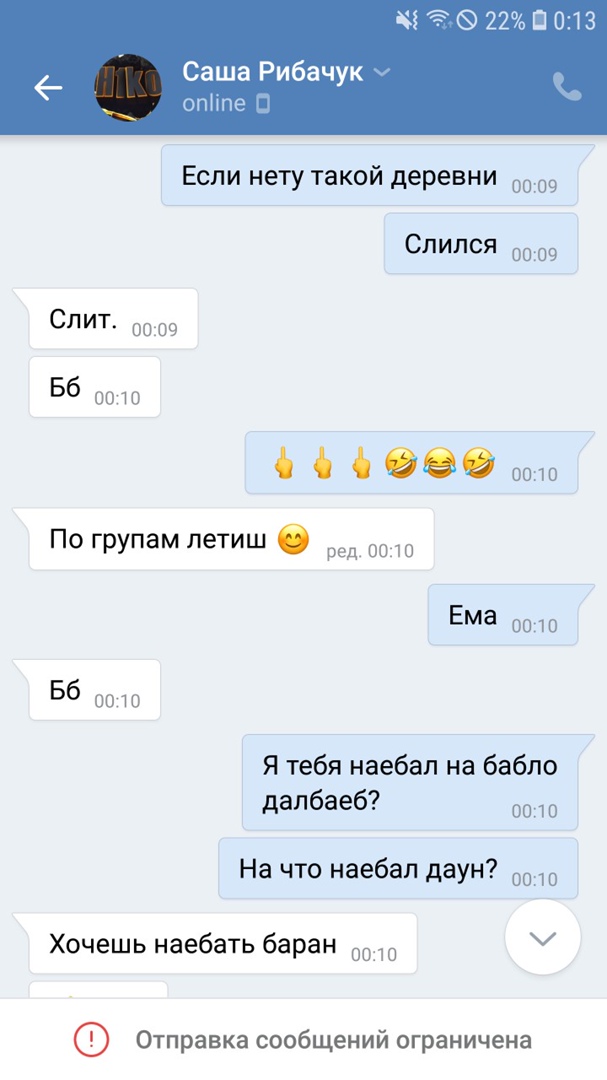Start a voice call with Саша Рибачук
The height and width of the screenshot is (1080, 607).
[x=567, y=88]
